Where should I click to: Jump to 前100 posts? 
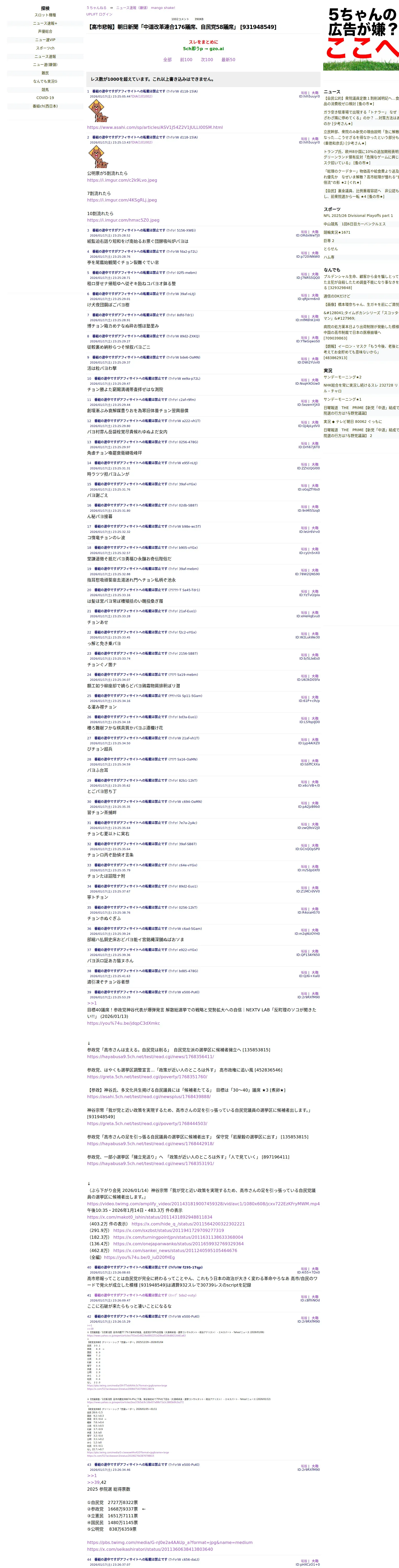[x=186, y=60]
